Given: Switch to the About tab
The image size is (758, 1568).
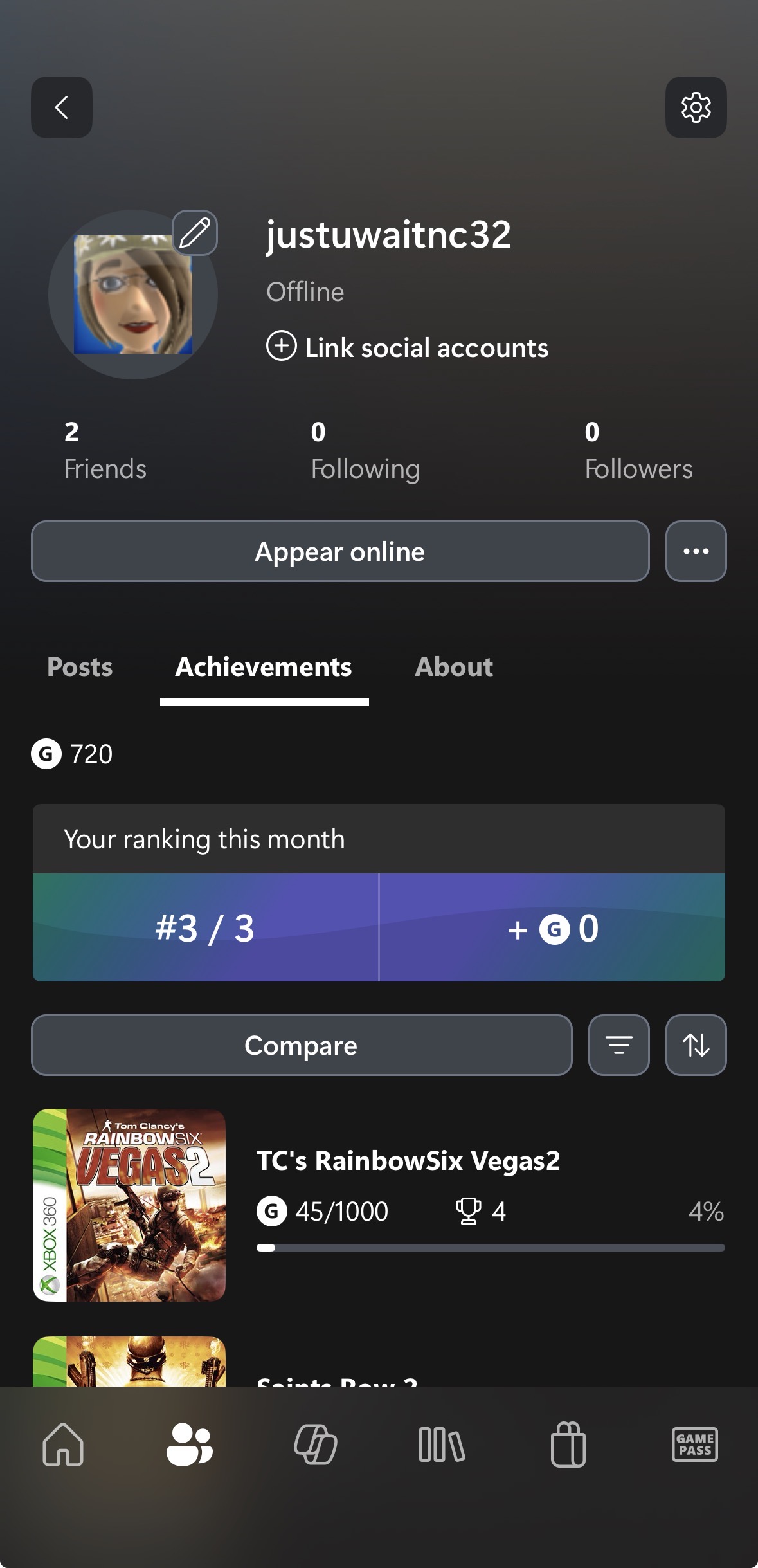Looking at the screenshot, I should [x=454, y=667].
